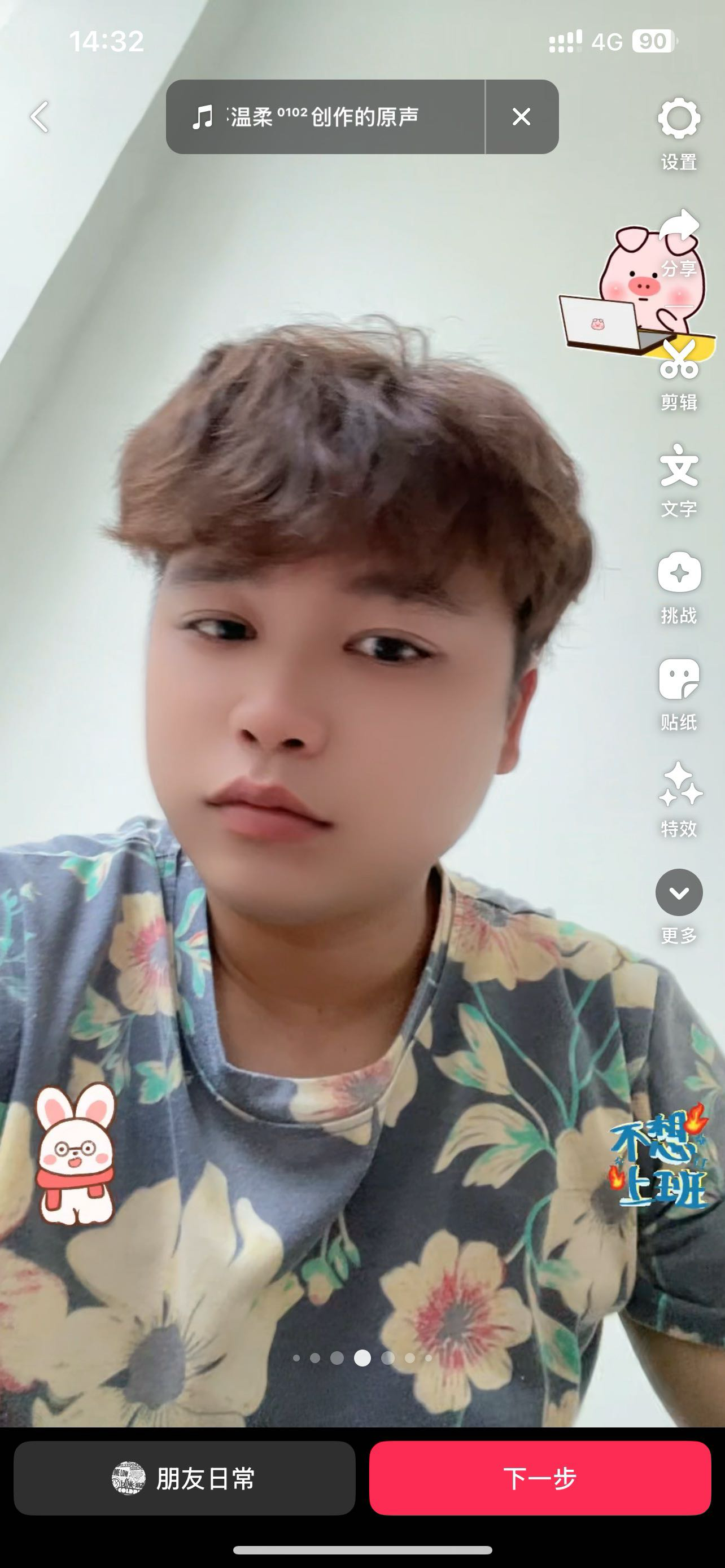Viewport: 725px width, 1568px height.
Task: Select the 不想上班 text sticker
Action: [x=660, y=1158]
